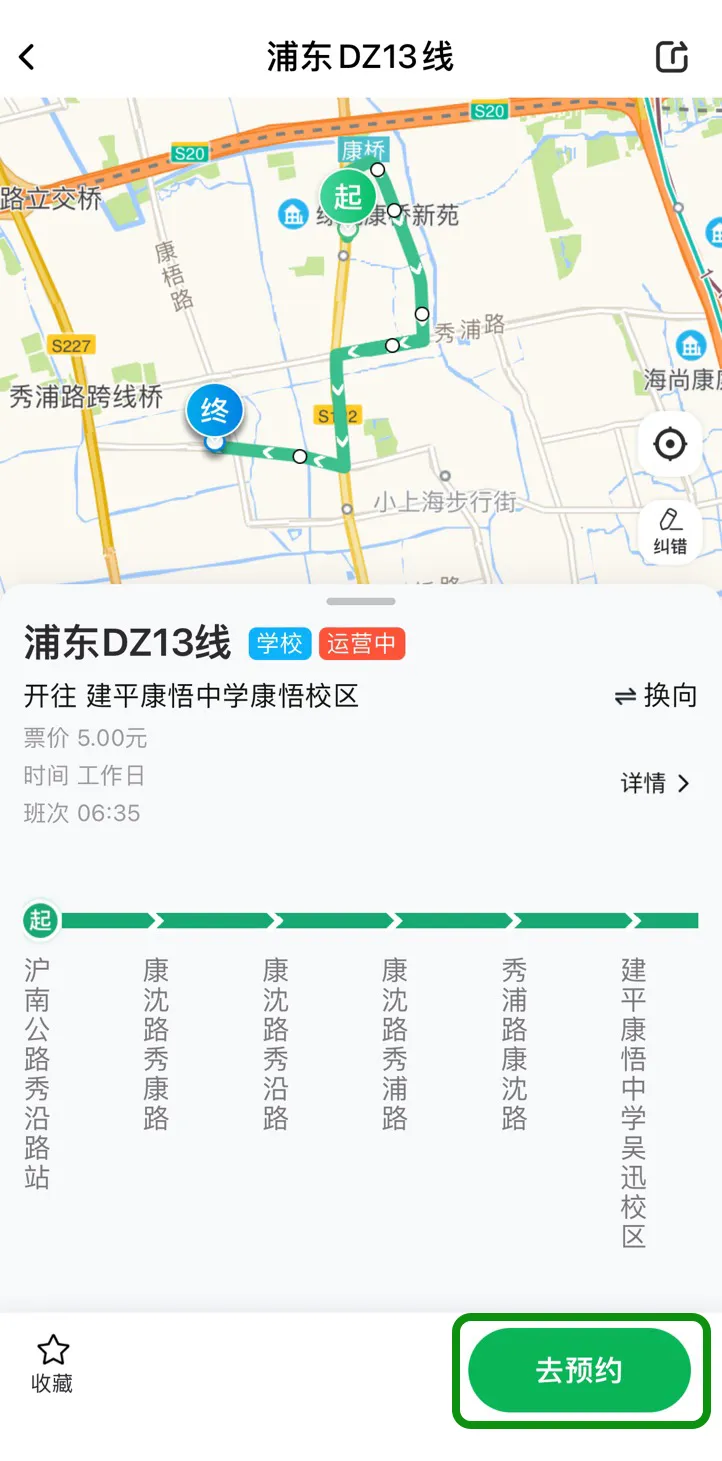Tap the star icon above 收藏
The width and height of the screenshot is (722, 1461).
coord(52,1351)
